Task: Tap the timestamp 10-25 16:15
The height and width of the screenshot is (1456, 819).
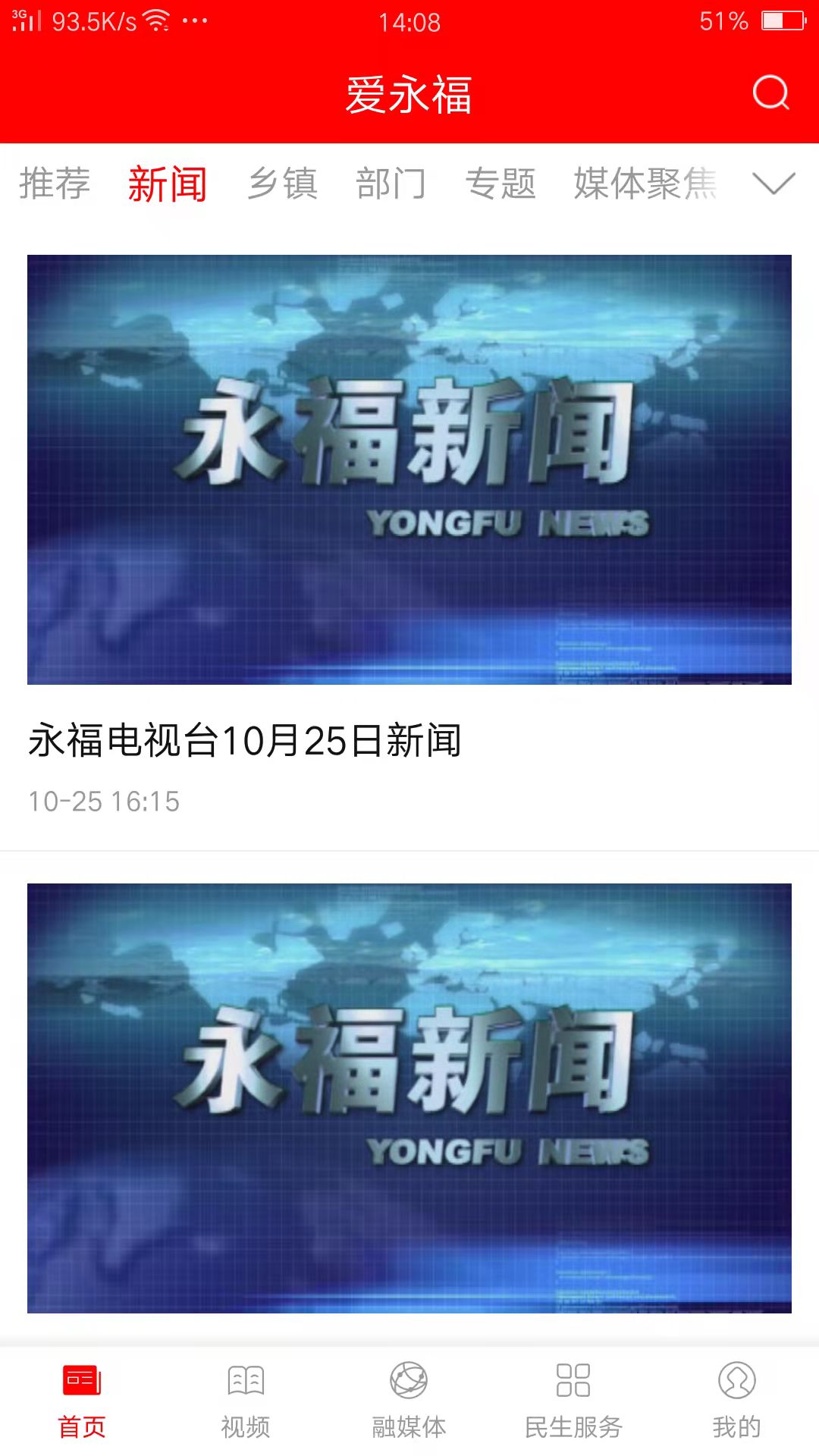Action: click(x=104, y=800)
